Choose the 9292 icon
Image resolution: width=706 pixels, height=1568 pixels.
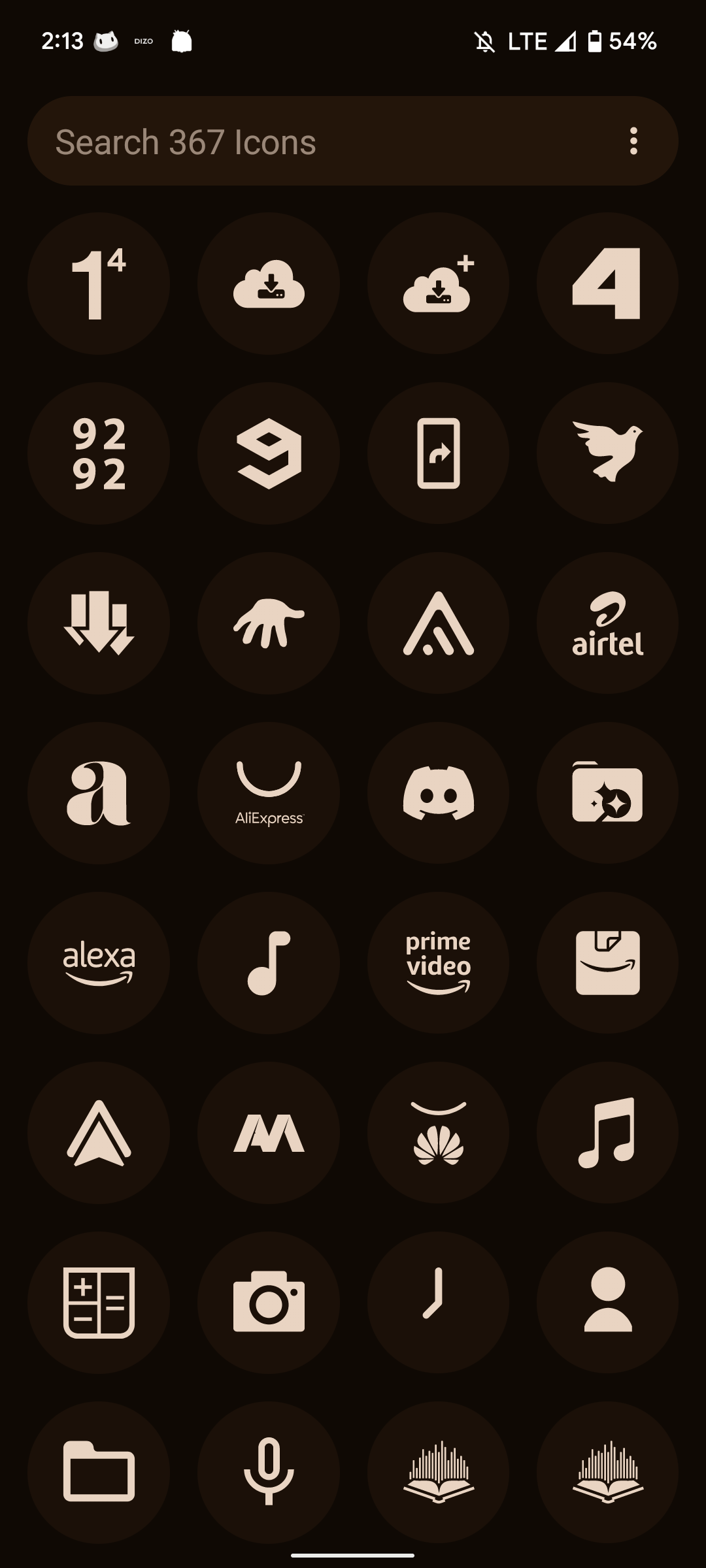pyautogui.click(x=99, y=453)
